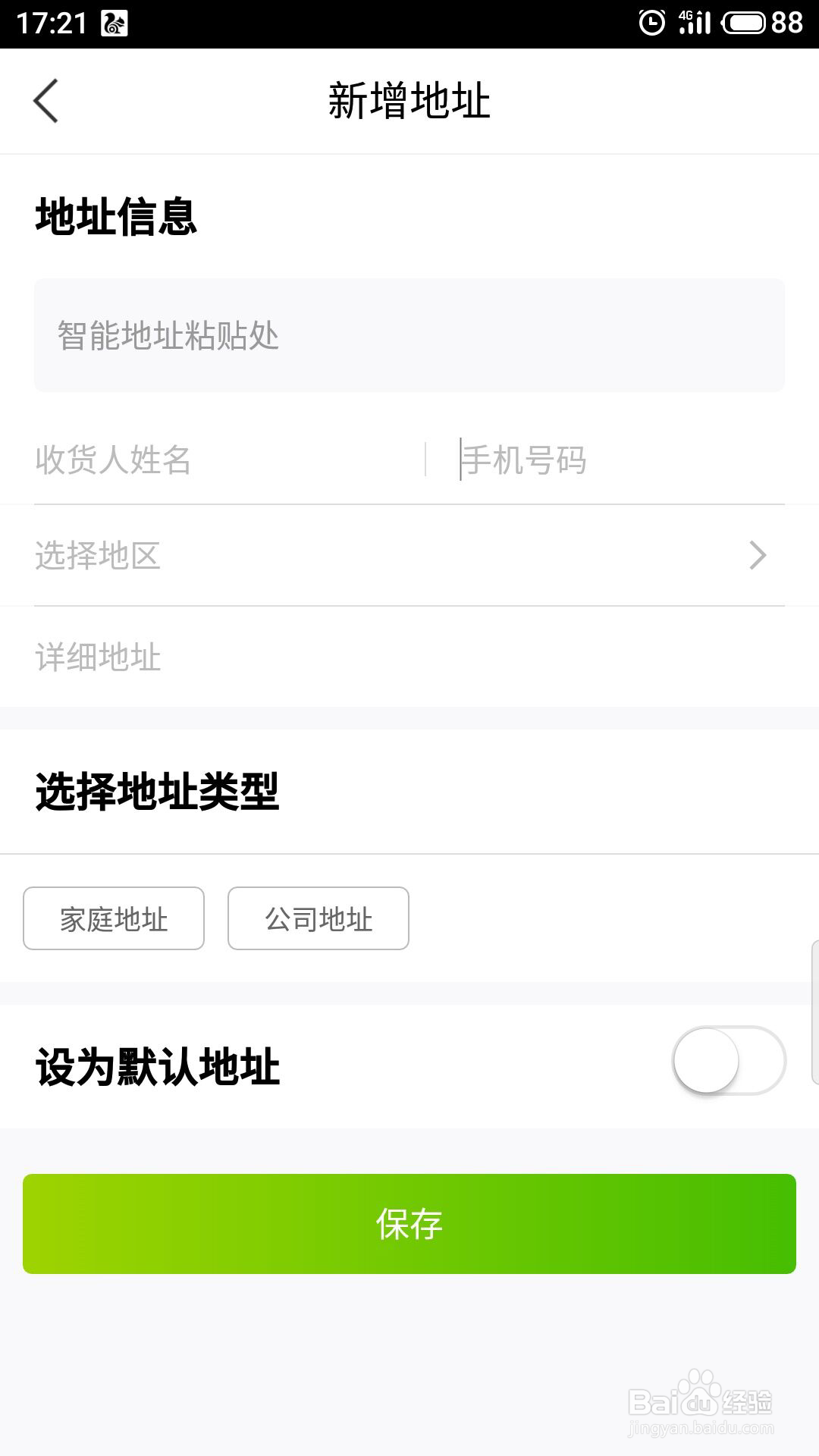Tap the 详细地址 detailed address field

303,658
